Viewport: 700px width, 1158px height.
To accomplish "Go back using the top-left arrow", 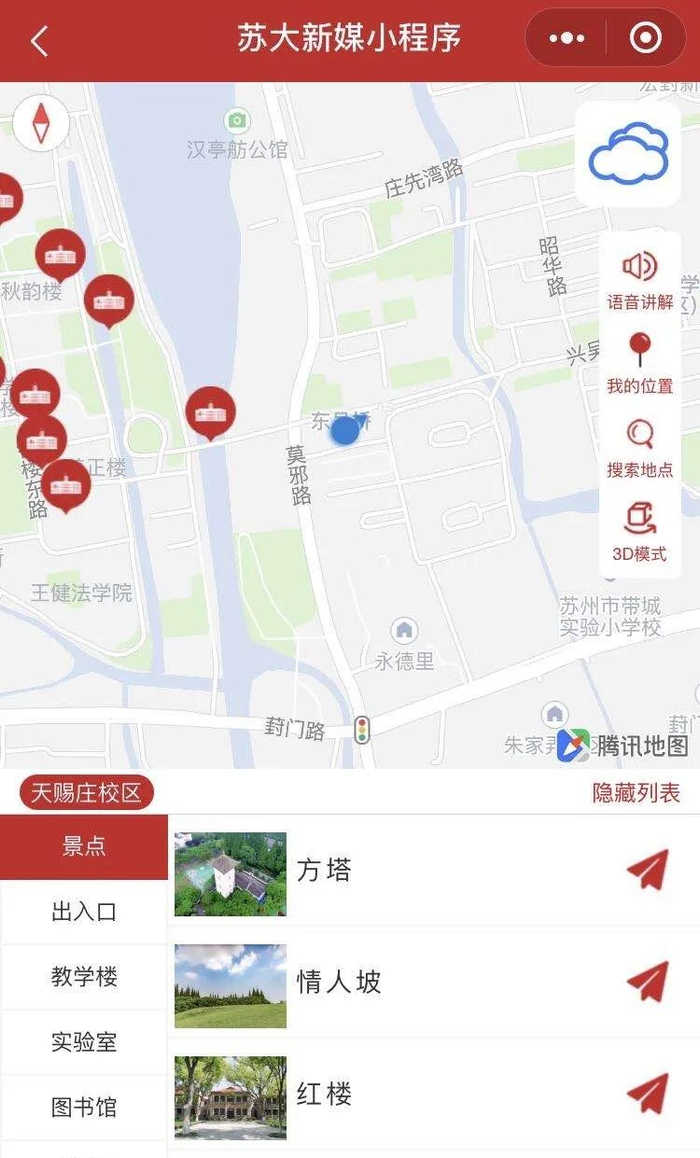I will tap(40, 41).
